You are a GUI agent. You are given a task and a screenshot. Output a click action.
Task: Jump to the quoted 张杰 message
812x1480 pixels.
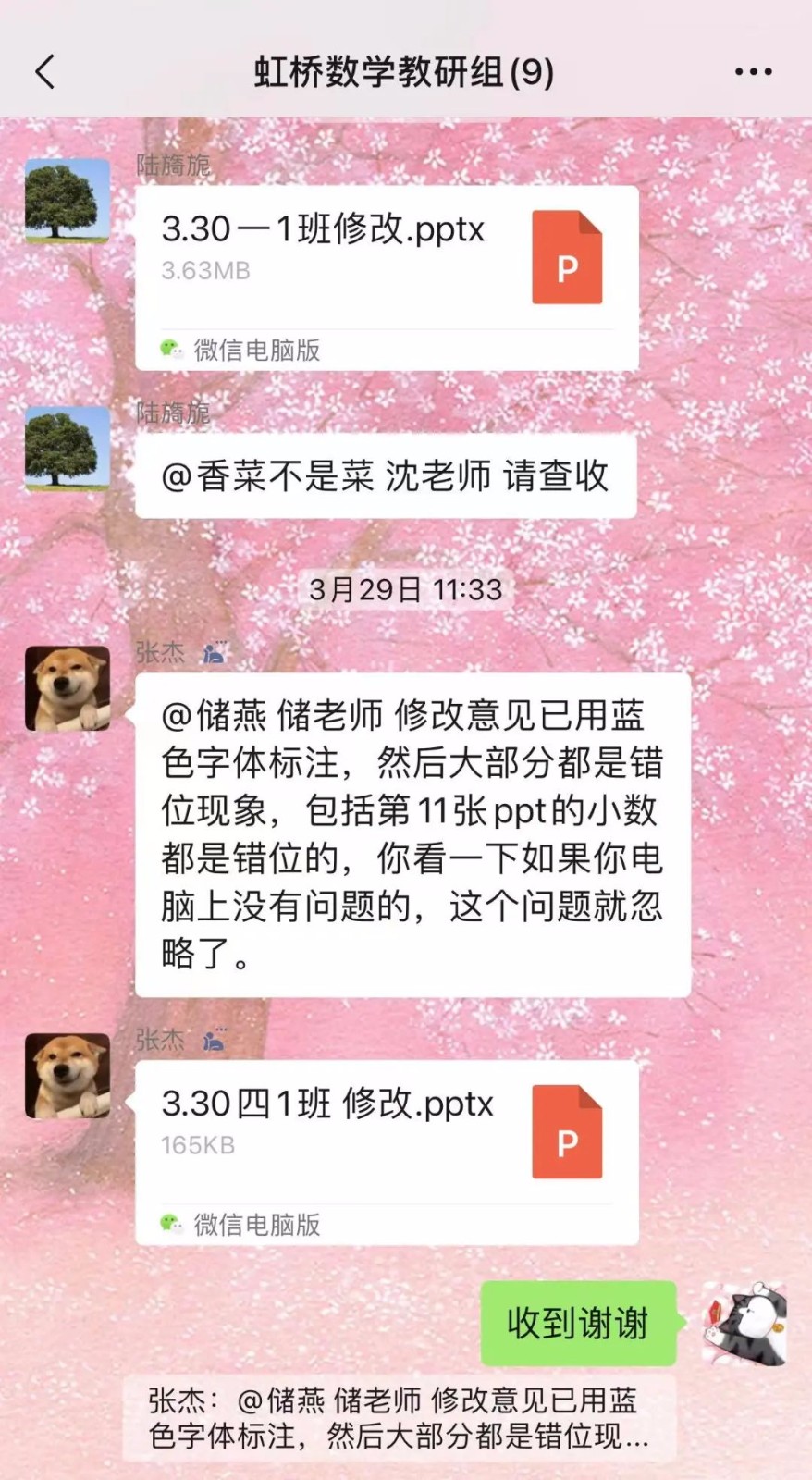(400, 1417)
